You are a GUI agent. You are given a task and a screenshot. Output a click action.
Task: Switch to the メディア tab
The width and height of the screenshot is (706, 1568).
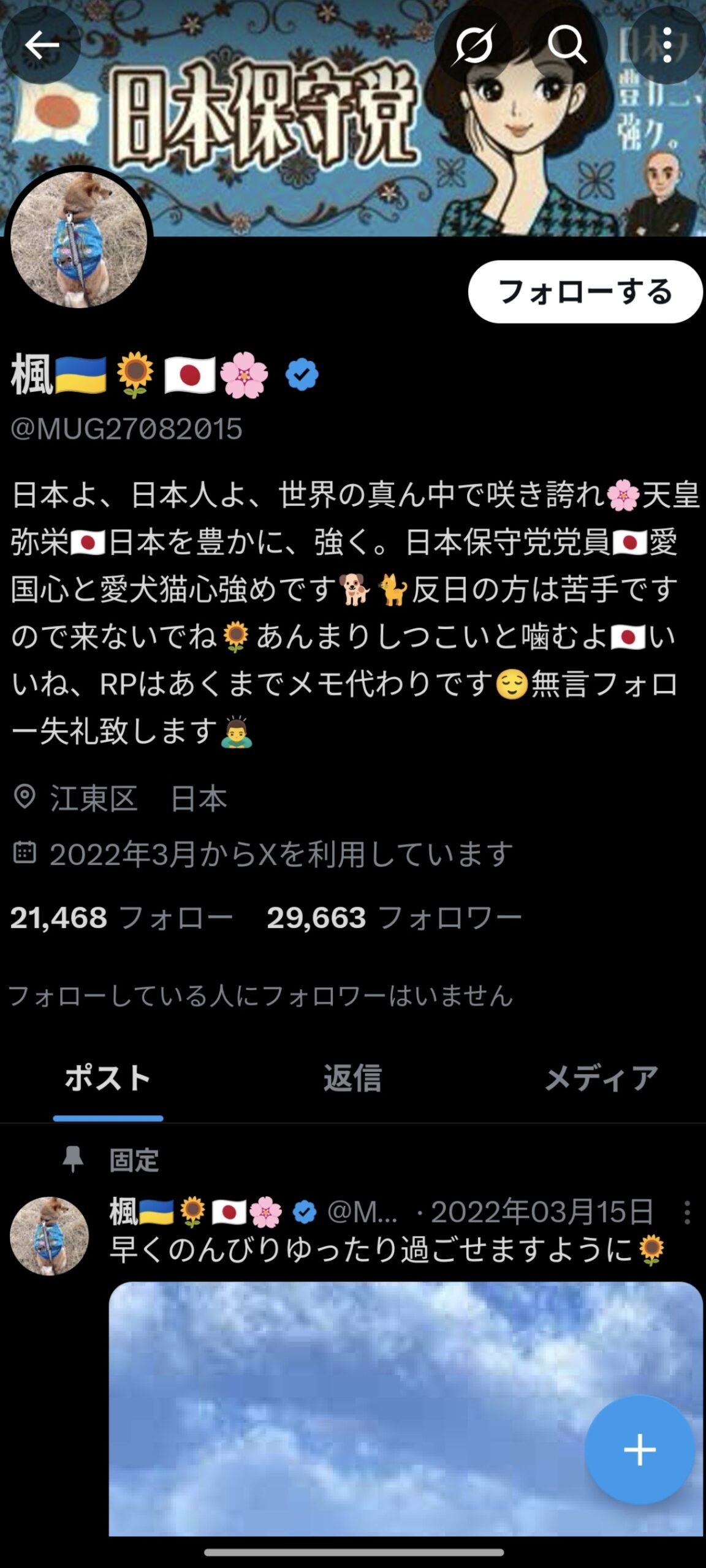[x=601, y=1079]
